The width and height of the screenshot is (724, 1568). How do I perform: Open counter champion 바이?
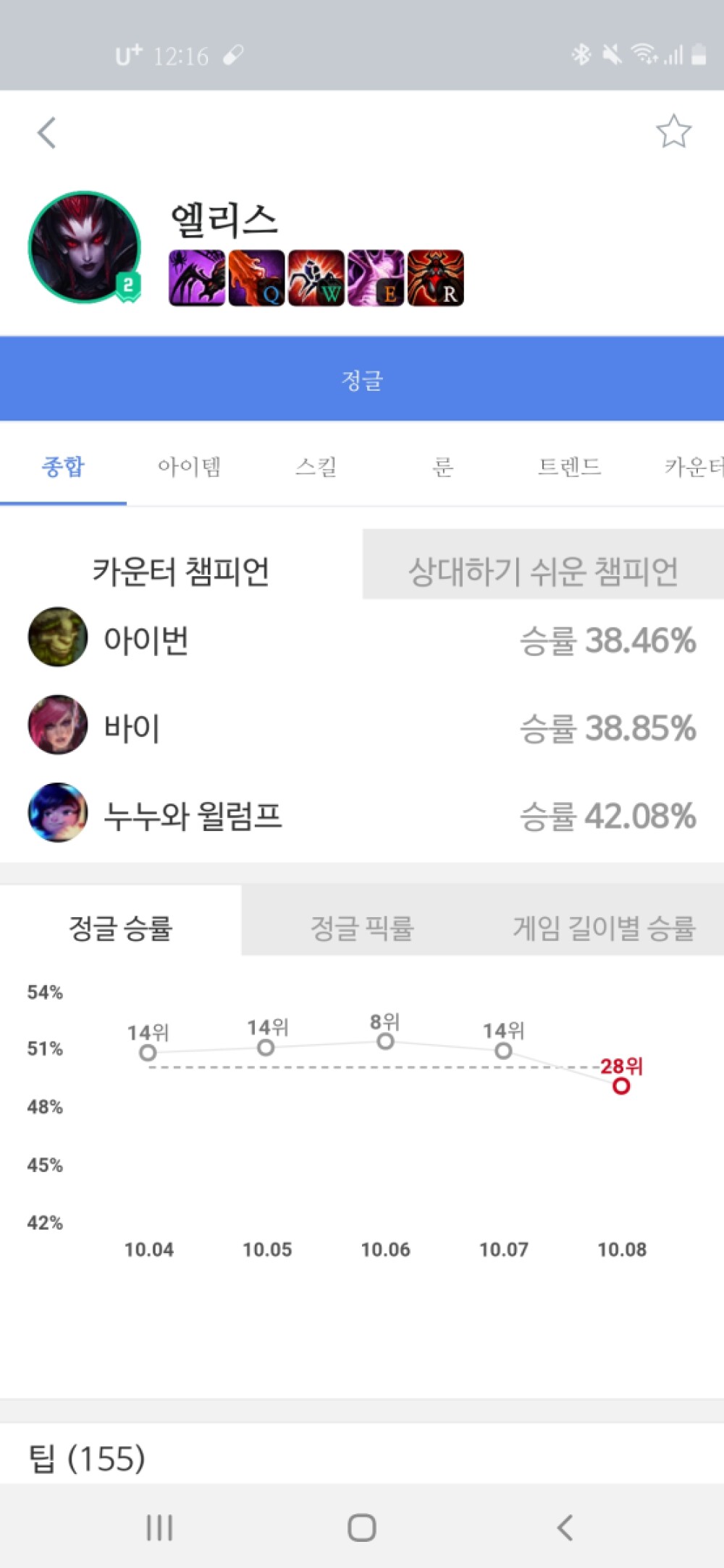(362, 726)
